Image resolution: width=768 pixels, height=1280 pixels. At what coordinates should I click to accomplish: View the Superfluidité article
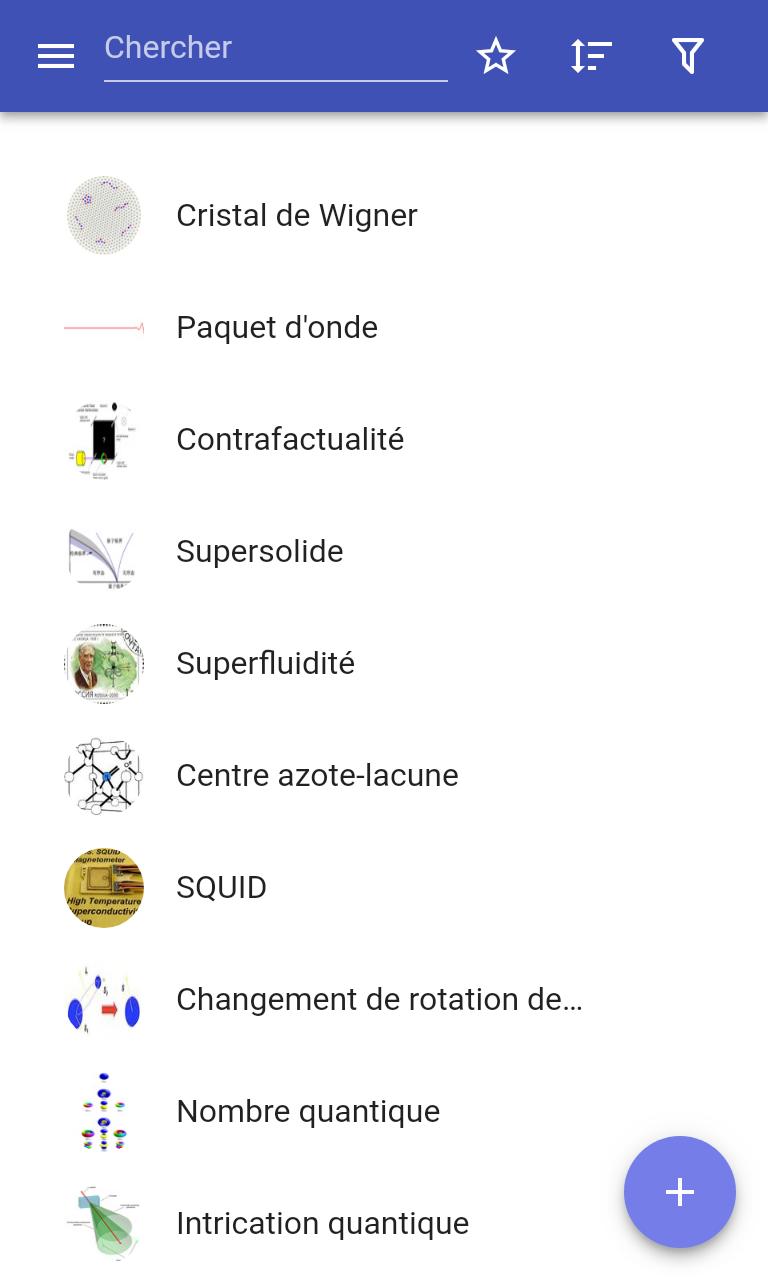pos(384,664)
